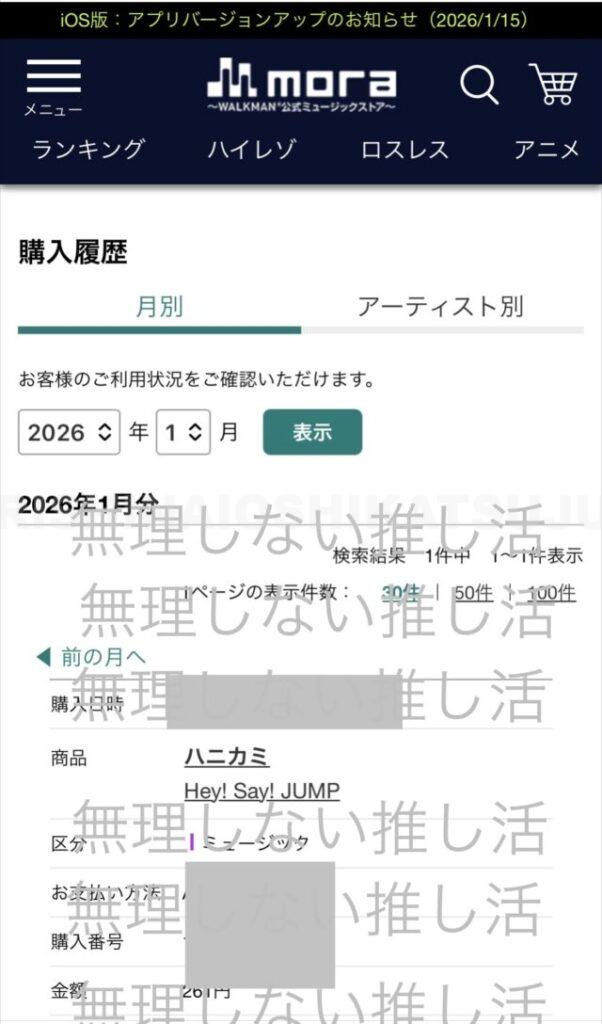This screenshot has height=1024, width=602.
Task: Open the iOS版 app update notice banner
Action: tap(301, 19)
